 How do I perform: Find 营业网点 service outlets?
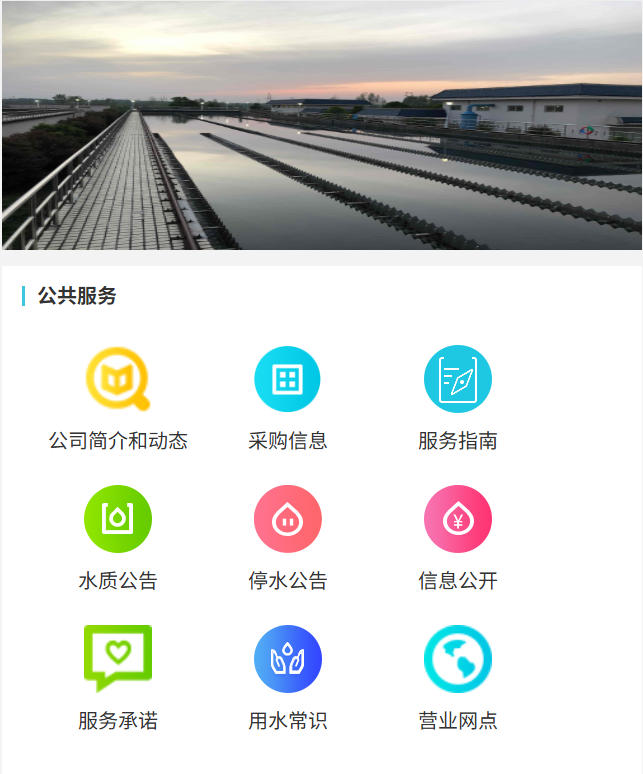[458, 659]
